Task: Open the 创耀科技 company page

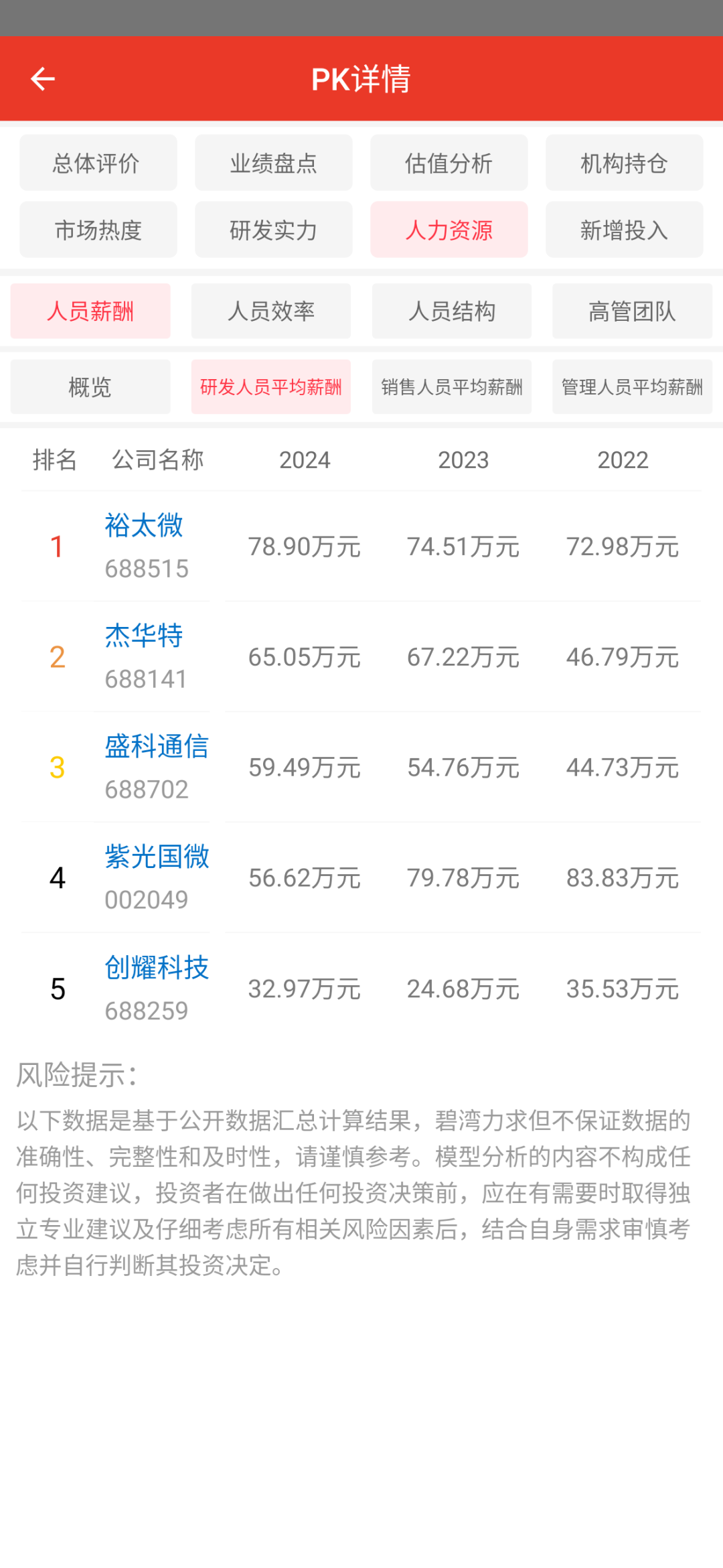Action: pyautogui.click(x=157, y=966)
